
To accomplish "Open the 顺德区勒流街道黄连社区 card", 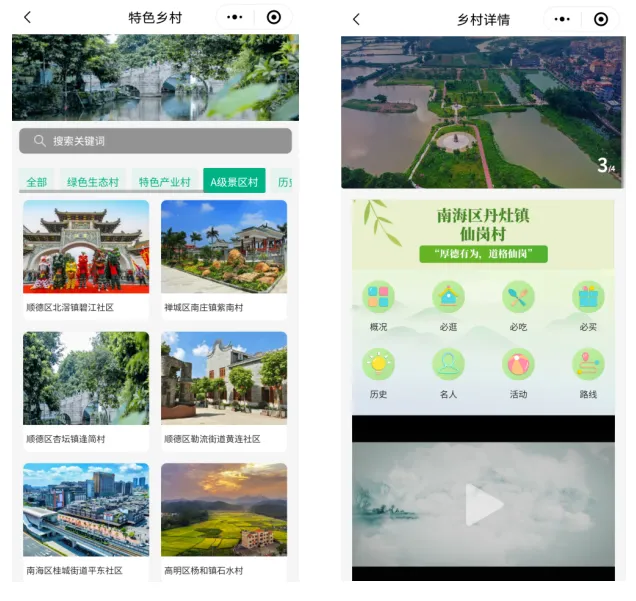I will pyautogui.click(x=224, y=390).
